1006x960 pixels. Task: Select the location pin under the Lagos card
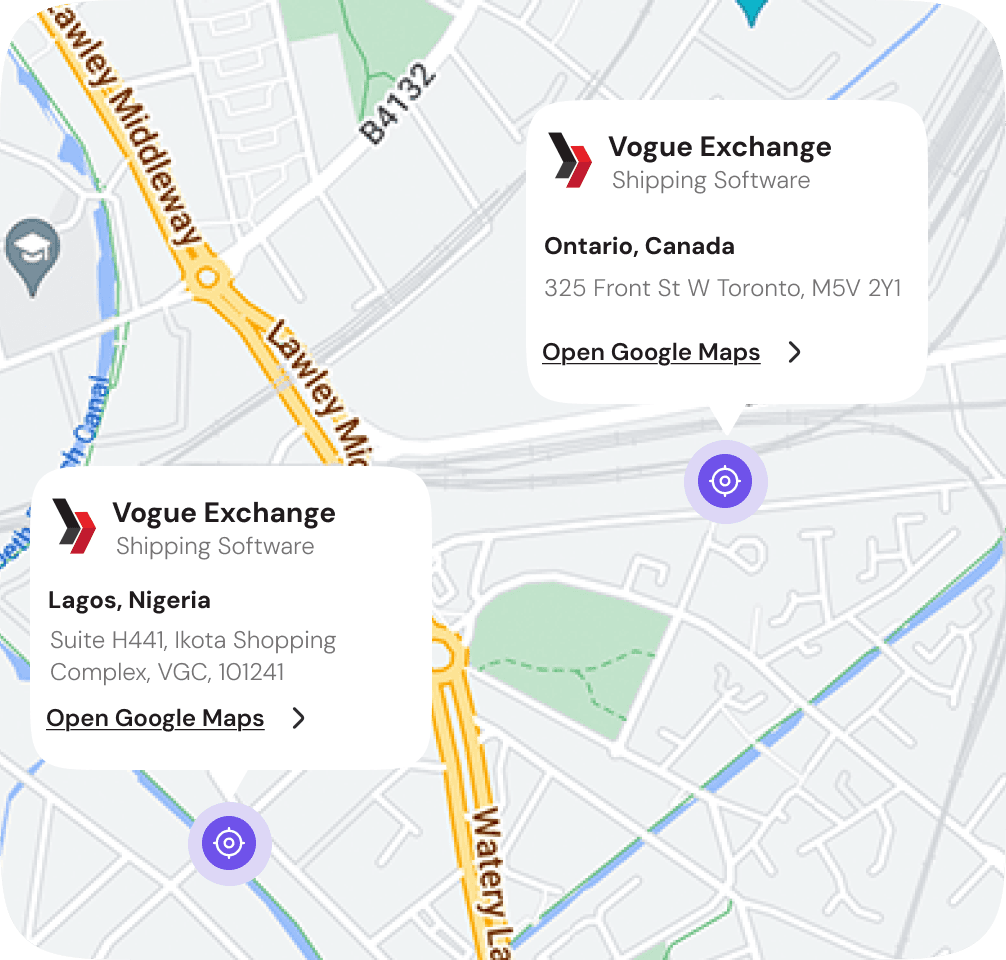click(x=229, y=844)
